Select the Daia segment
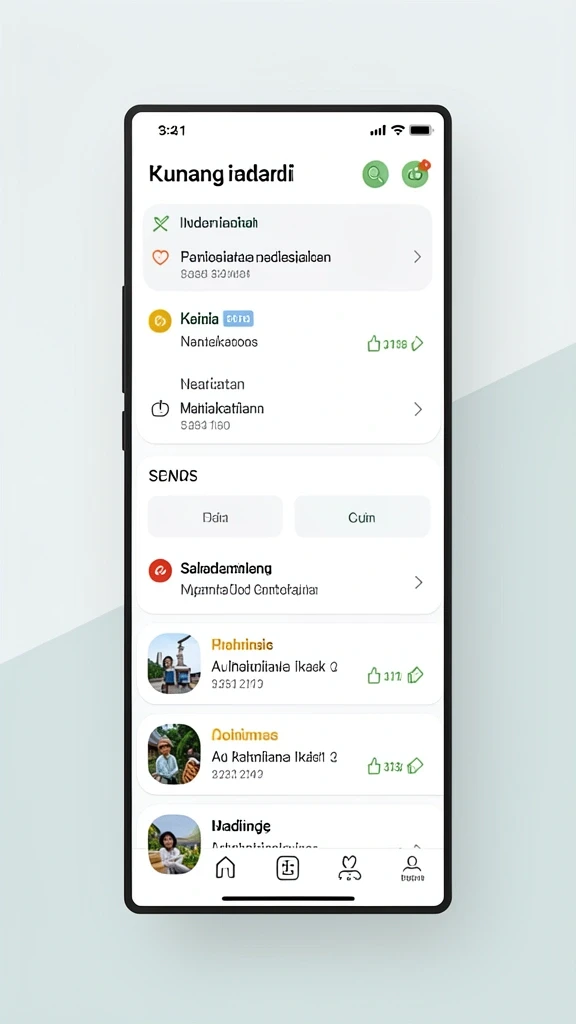This screenshot has width=576, height=1024. (x=215, y=517)
